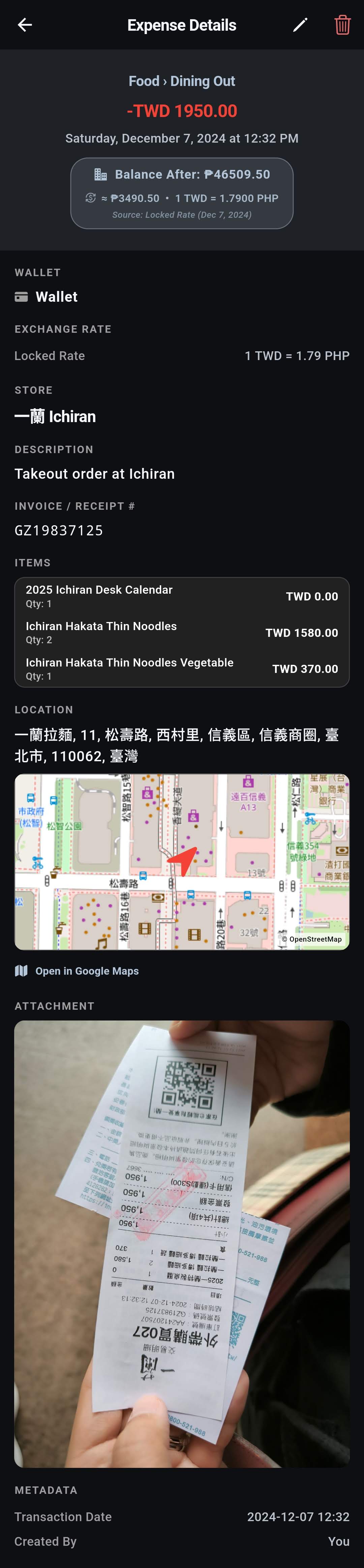Viewport: 364px width, 1568px height.
Task: Open the Ichiran location map preview
Action: pos(182,861)
